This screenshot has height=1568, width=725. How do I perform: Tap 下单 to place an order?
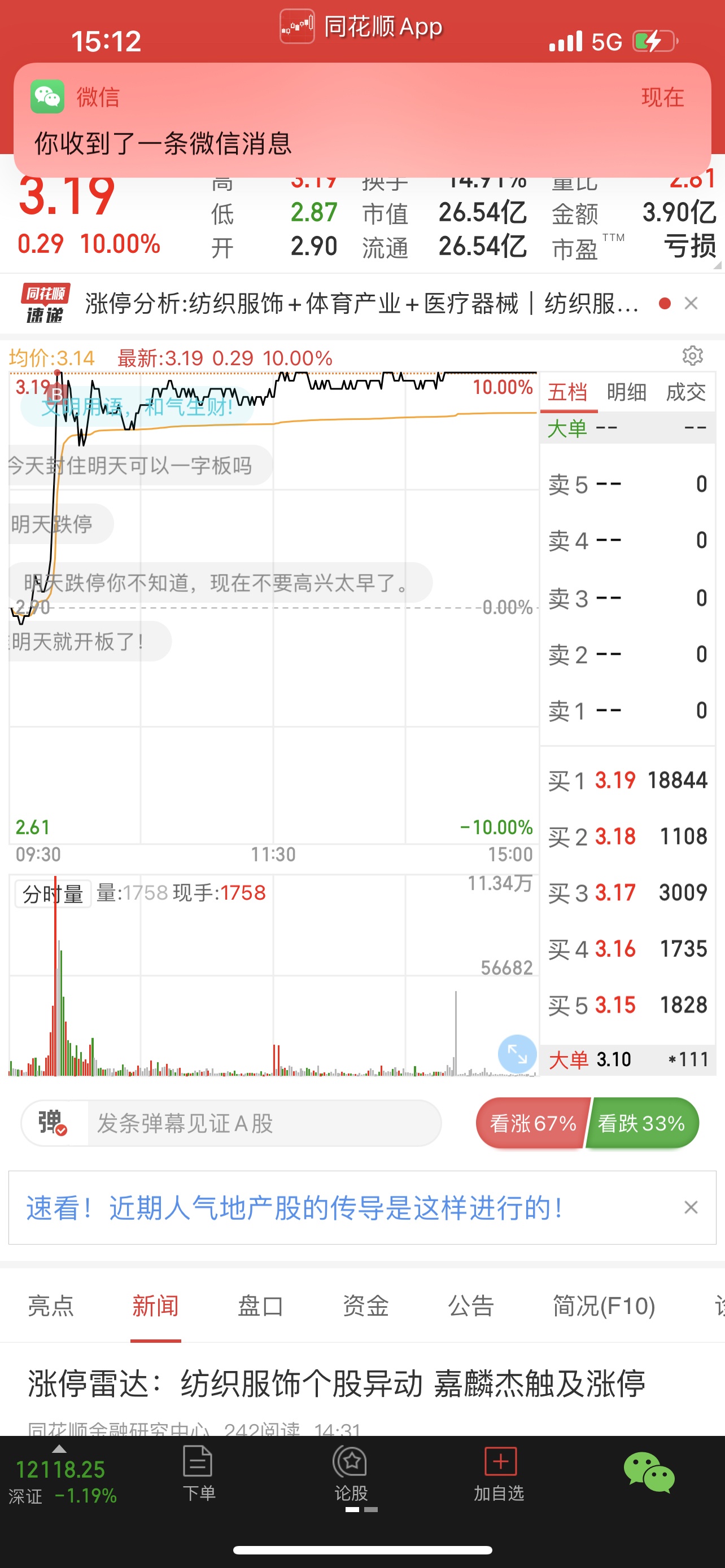tap(198, 1474)
